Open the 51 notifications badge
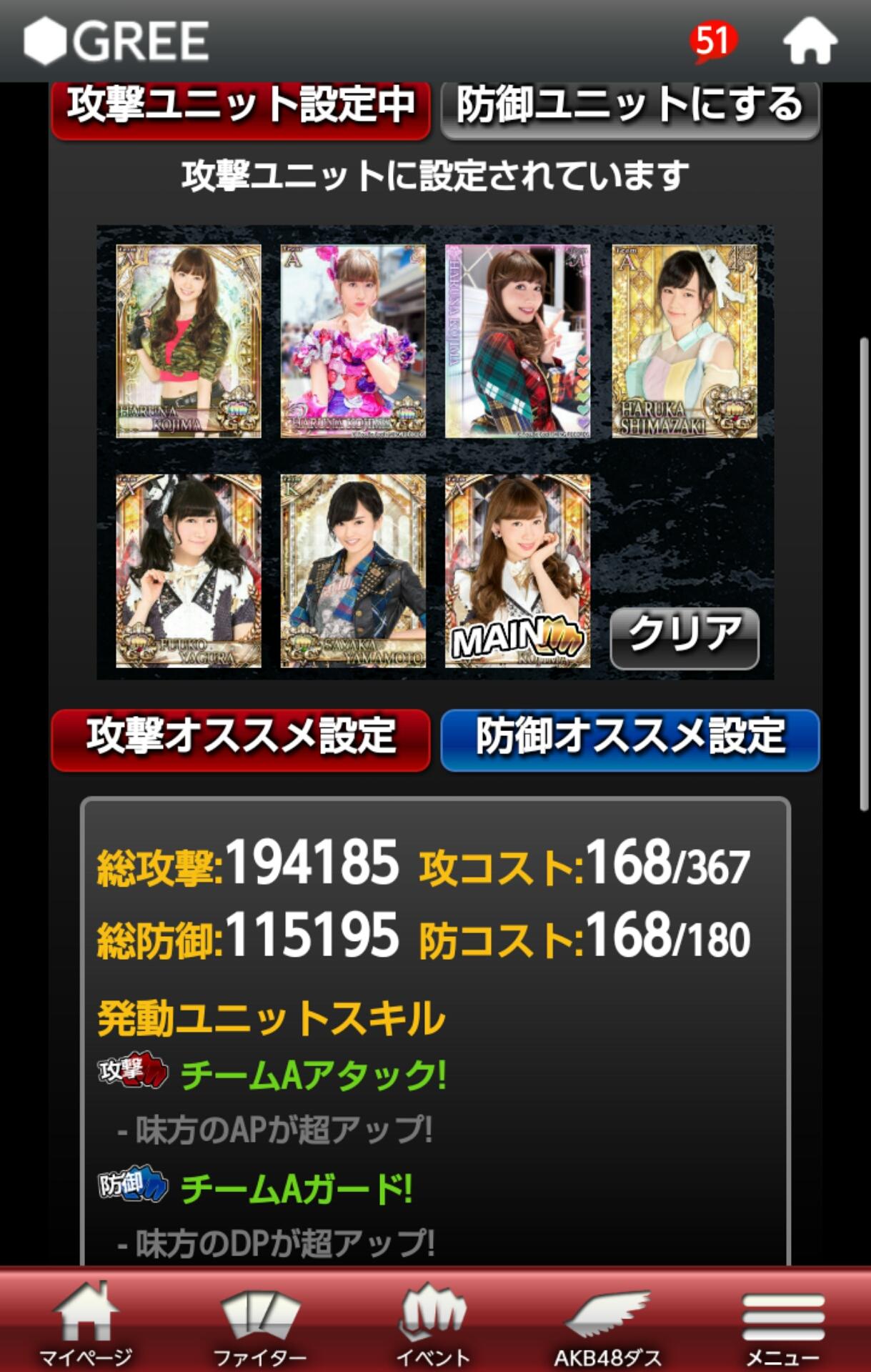 tap(712, 41)
